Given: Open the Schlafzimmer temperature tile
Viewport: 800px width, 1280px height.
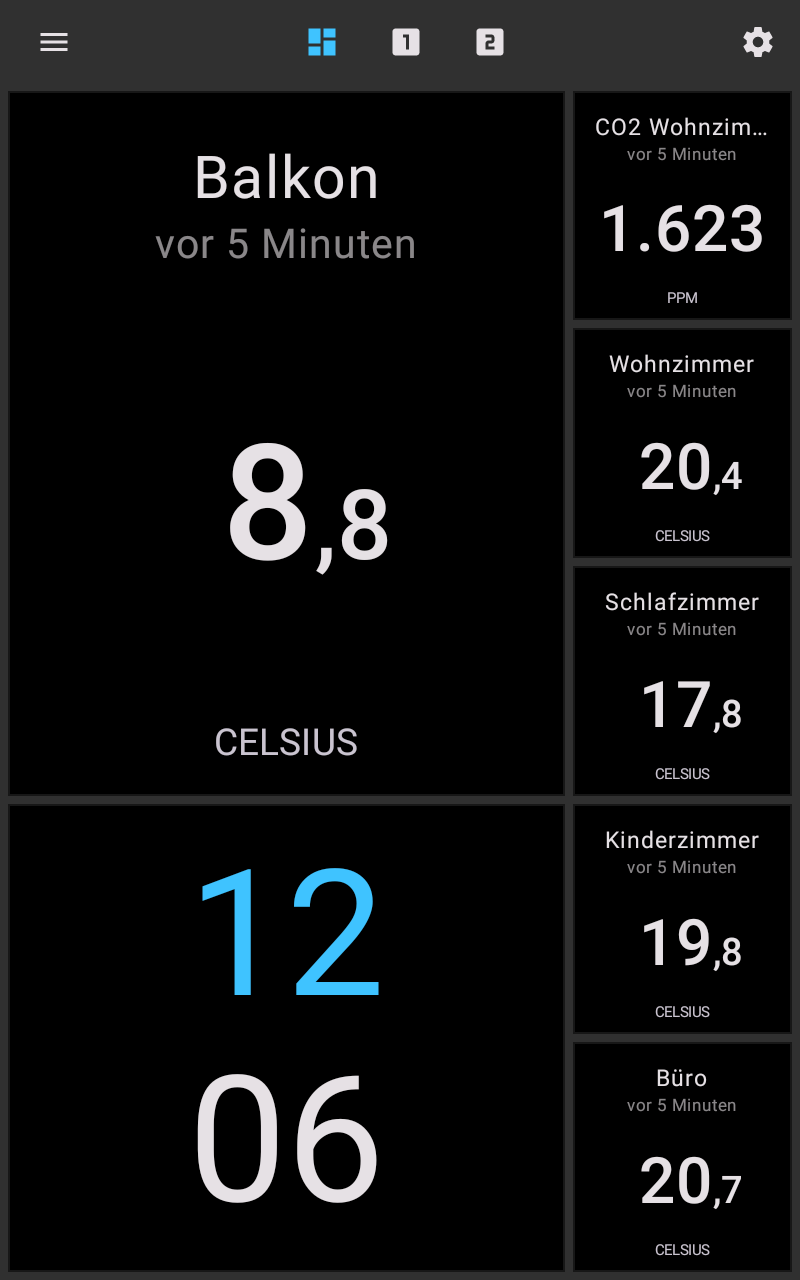Looking at the screenshot, I should (682, 682).
